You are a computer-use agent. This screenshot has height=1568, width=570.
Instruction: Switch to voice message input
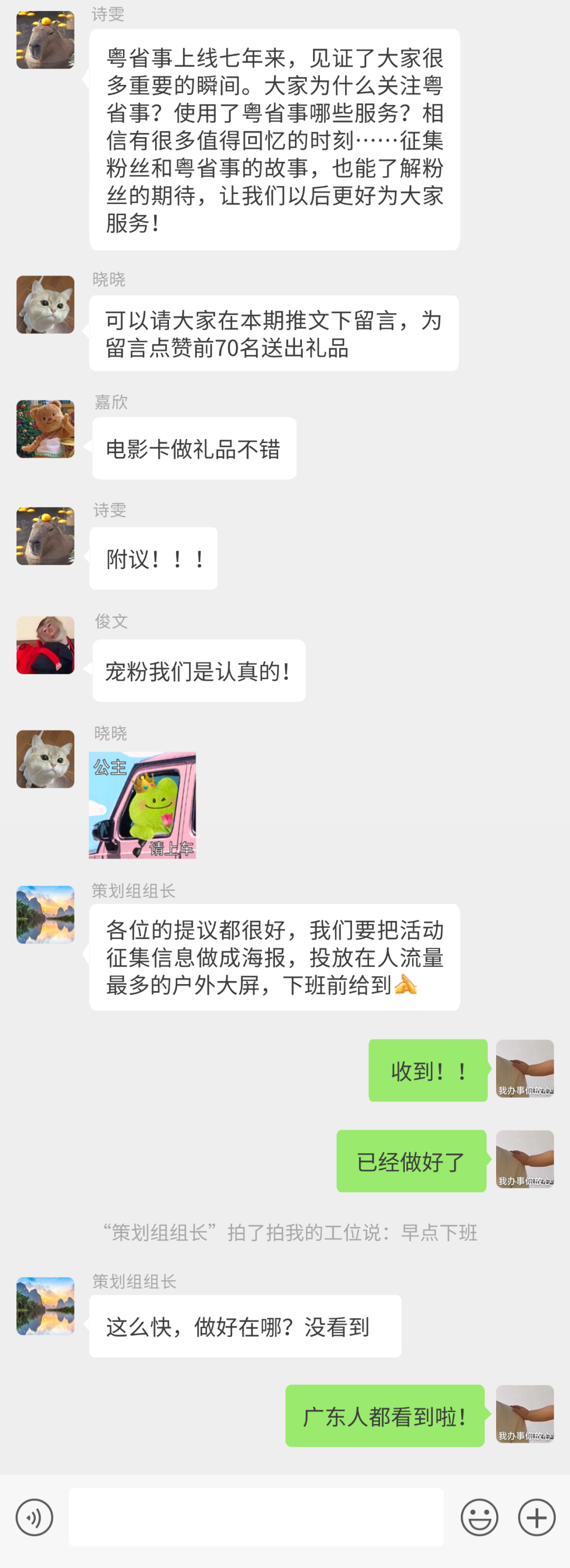(x=34, y=1517)
